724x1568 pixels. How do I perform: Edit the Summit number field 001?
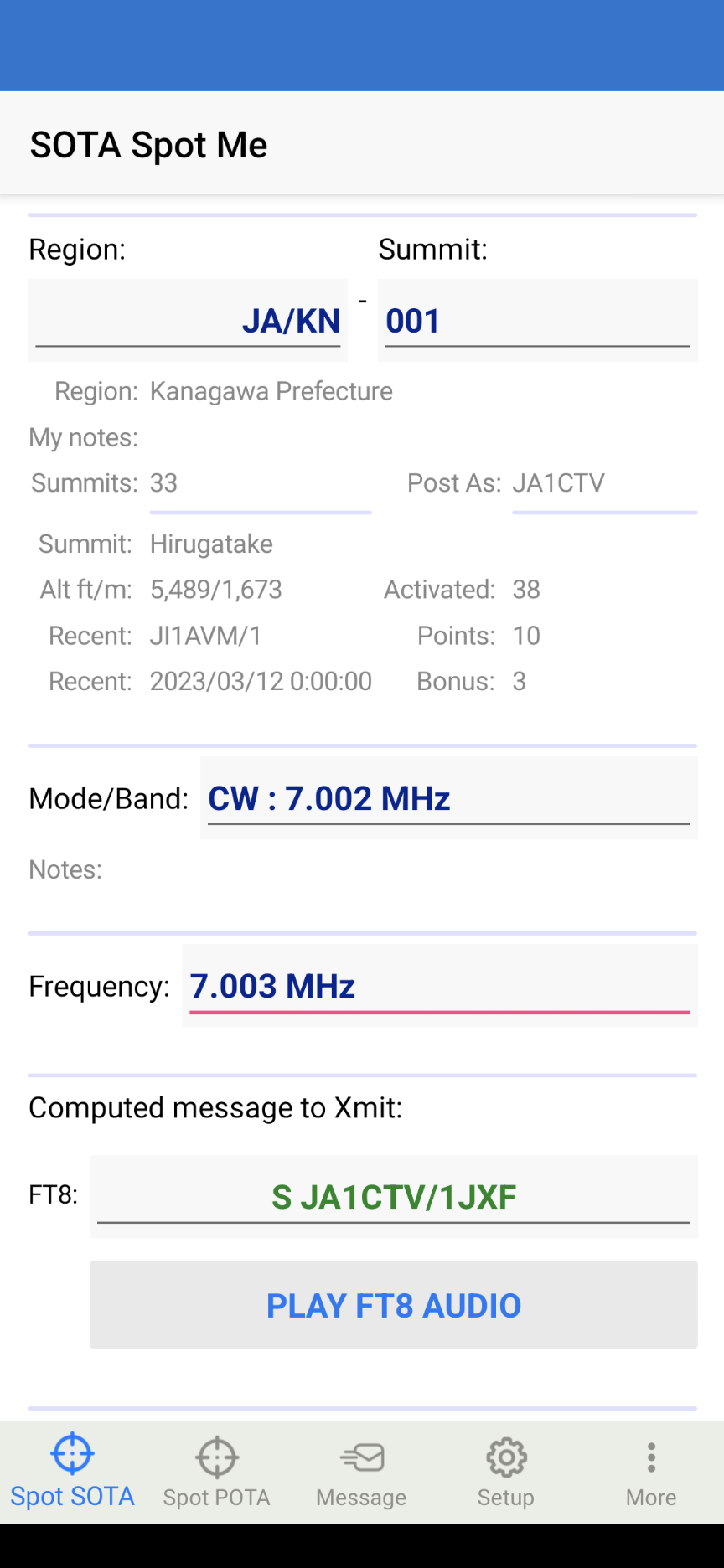click(x=537, y=320)
